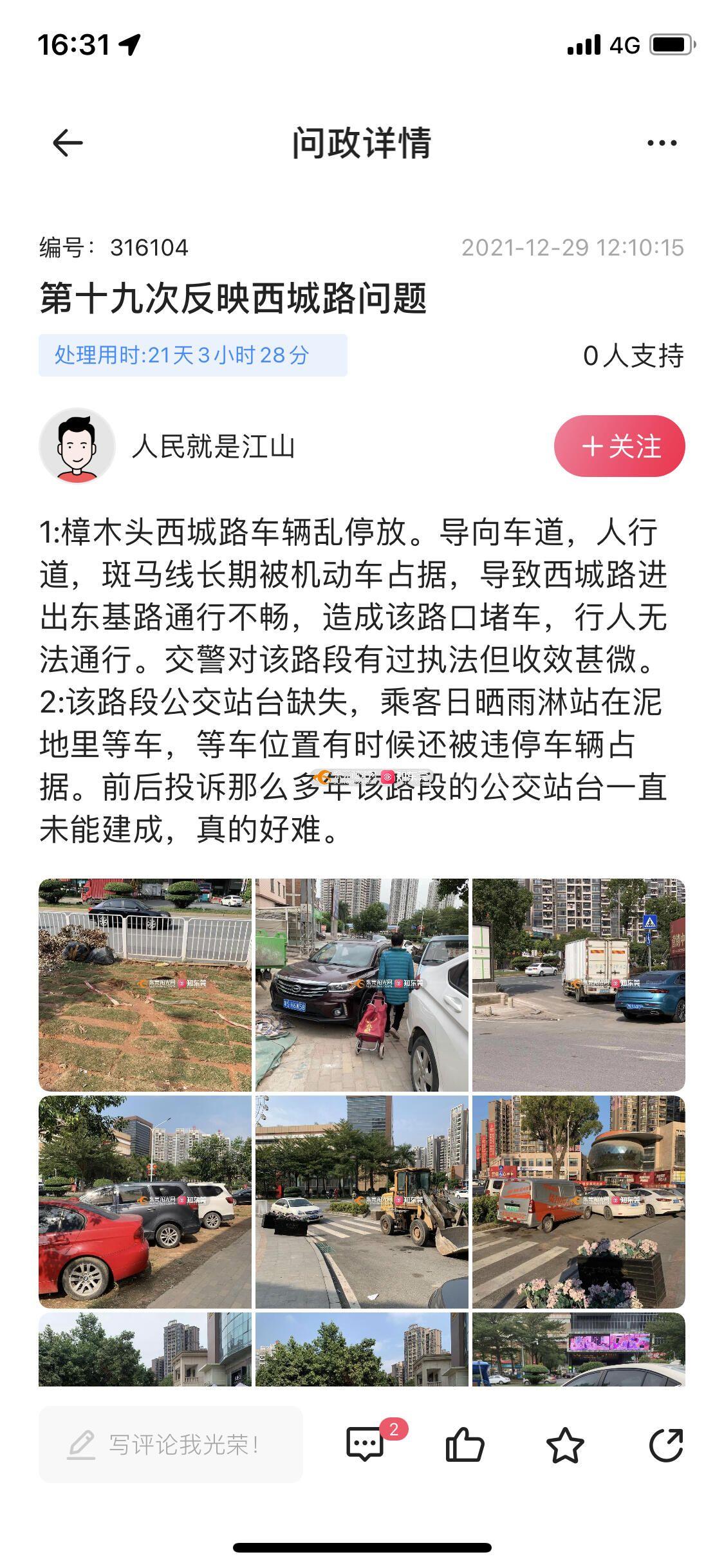Open photo of yellow loader on crosswalk

click(x=362, y=1202)
